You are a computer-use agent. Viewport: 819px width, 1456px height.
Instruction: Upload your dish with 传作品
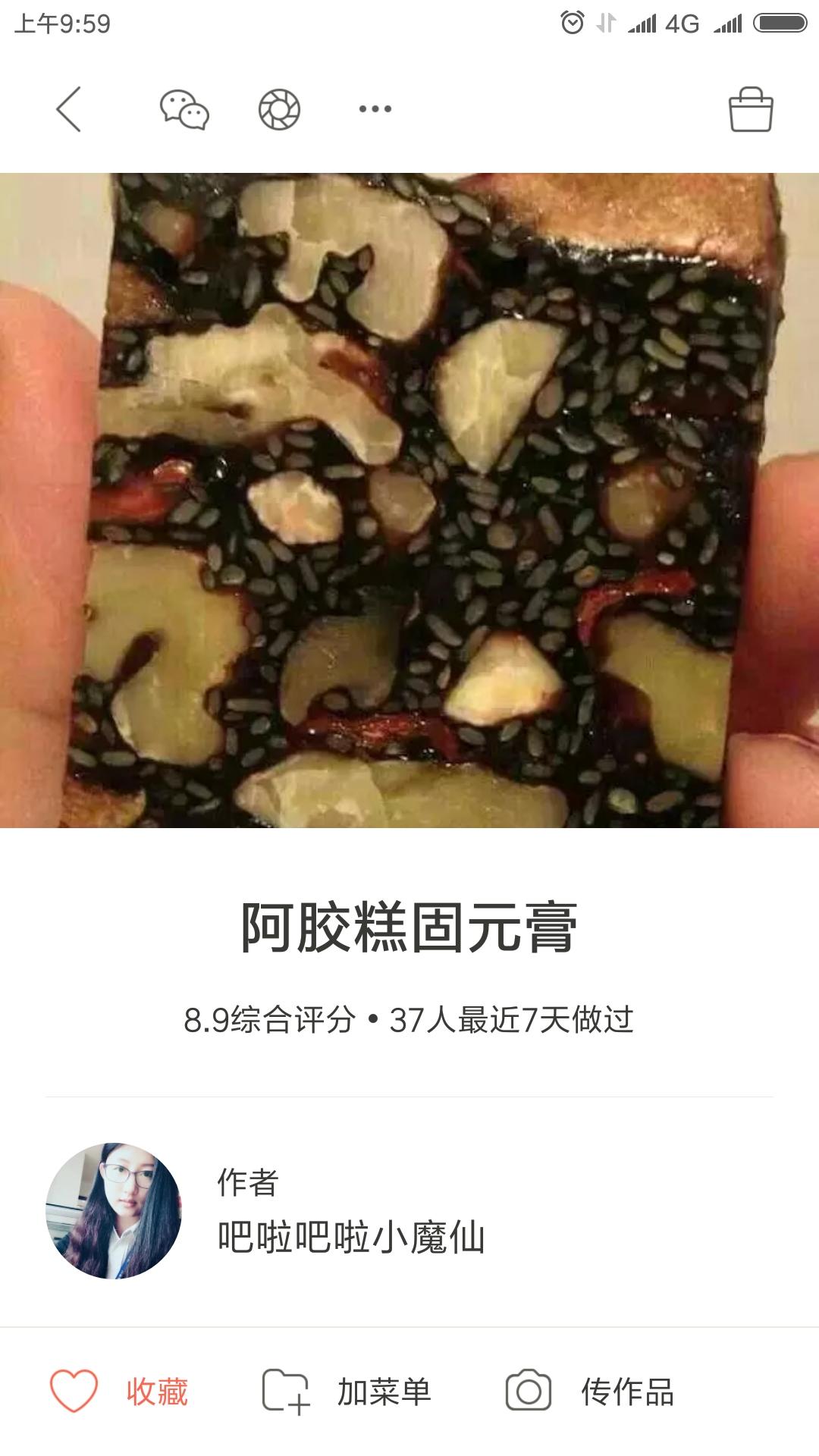coord(590,1392)
